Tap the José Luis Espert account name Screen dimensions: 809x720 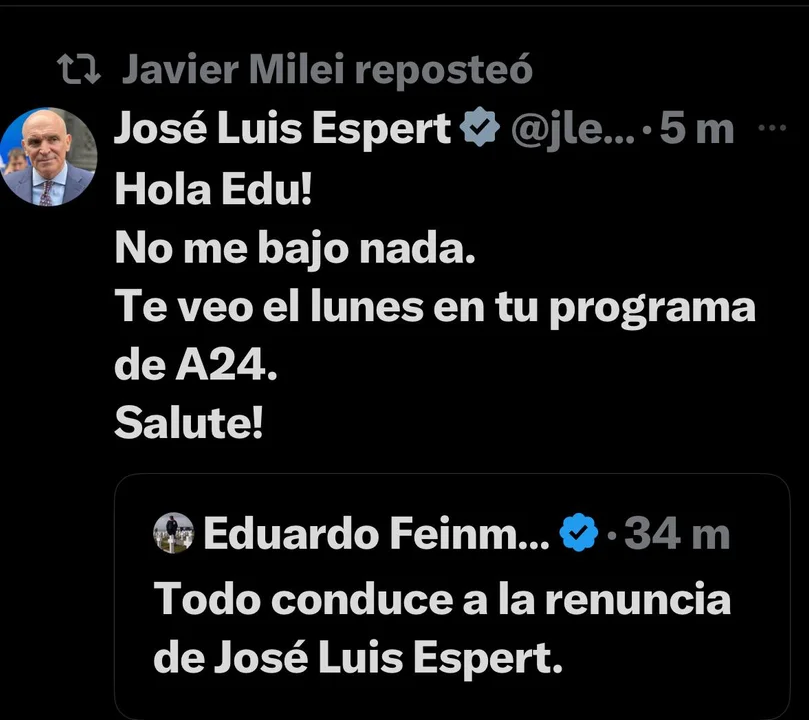pyautogui.click(x=283, y=129)
